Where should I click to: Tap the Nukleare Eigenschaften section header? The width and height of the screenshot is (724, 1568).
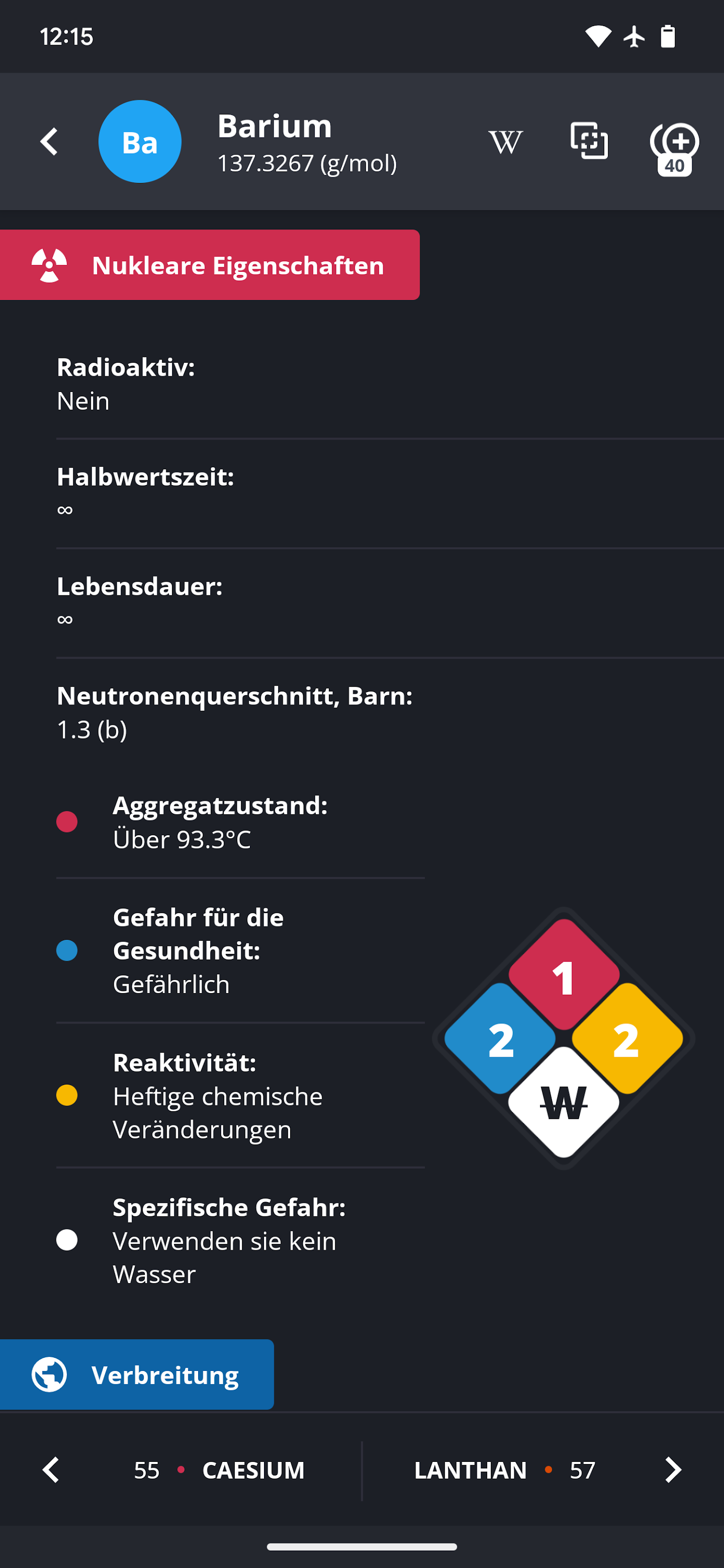click(210, 265)
